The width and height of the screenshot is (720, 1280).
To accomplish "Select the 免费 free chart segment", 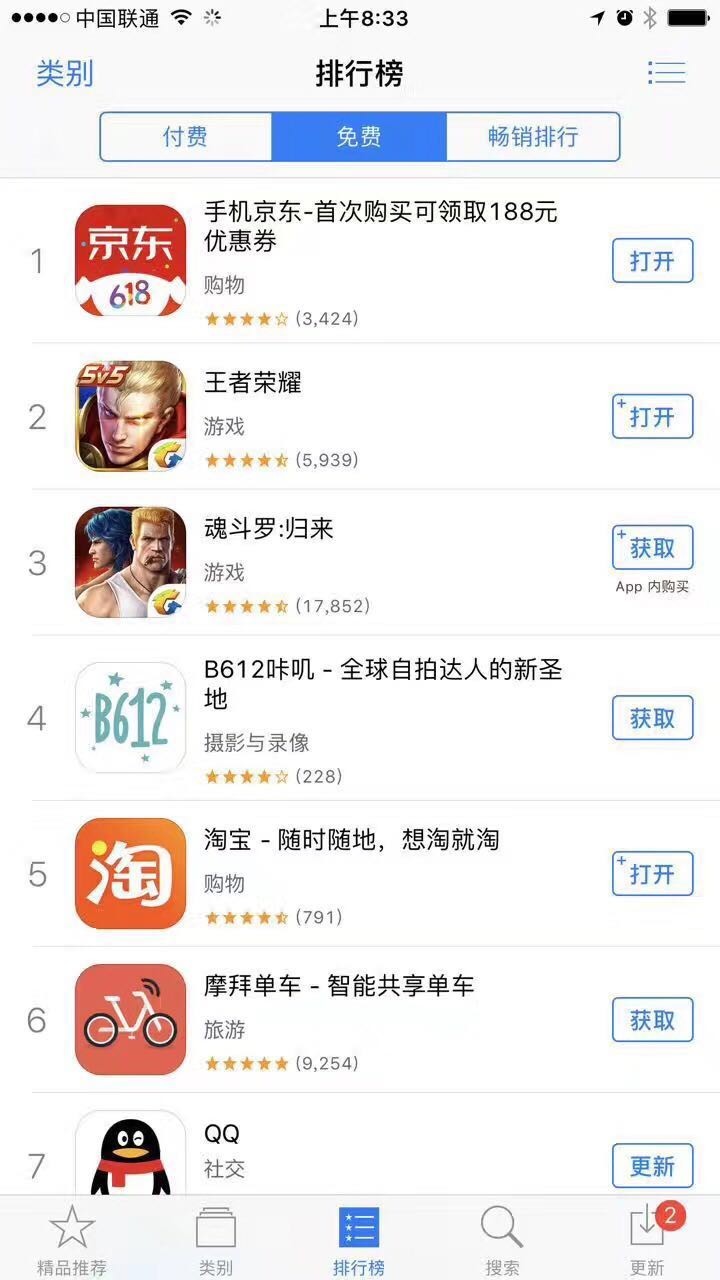I will tap(359, 137).
